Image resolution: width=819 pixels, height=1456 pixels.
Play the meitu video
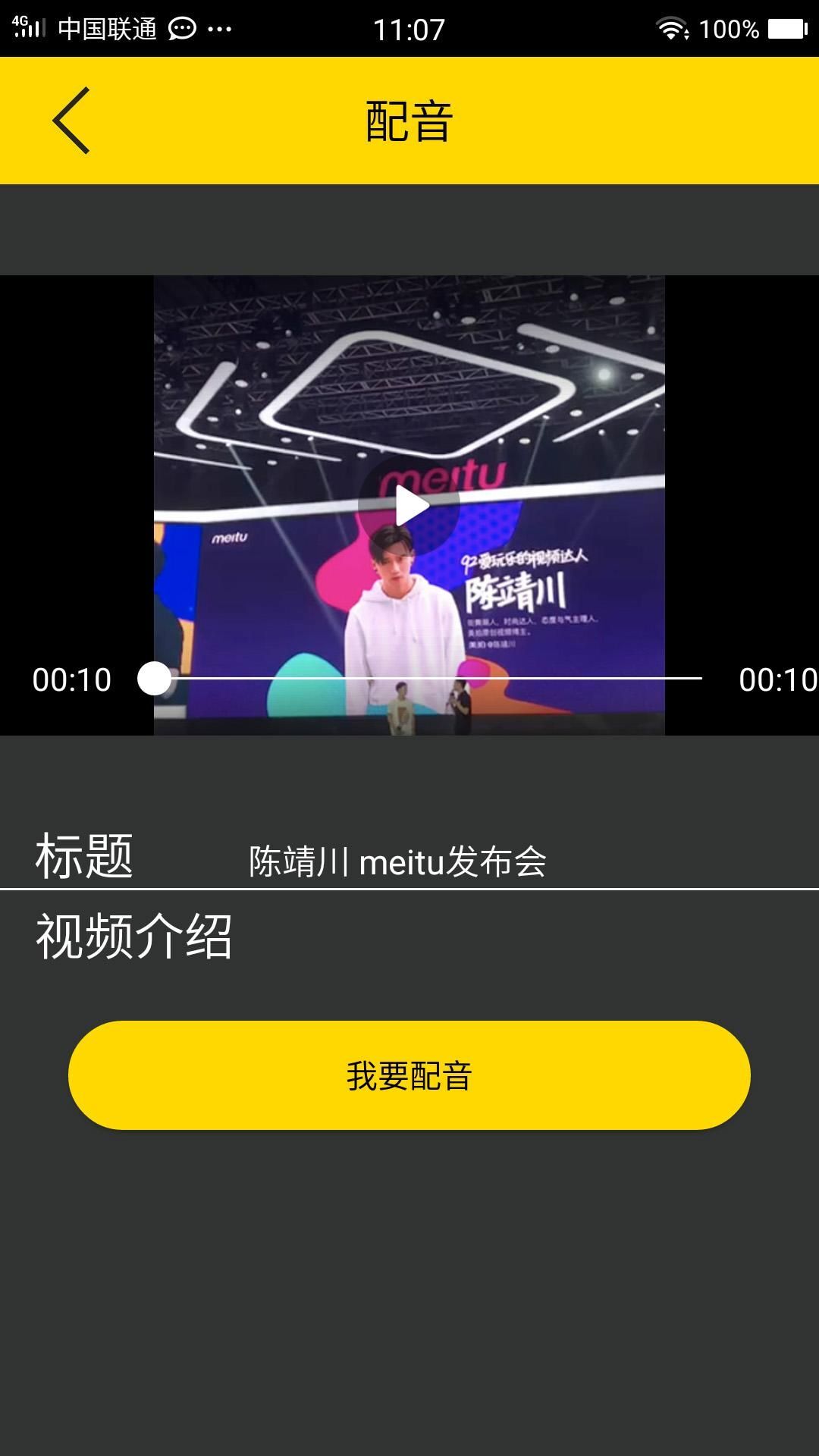tap(410, 506)
